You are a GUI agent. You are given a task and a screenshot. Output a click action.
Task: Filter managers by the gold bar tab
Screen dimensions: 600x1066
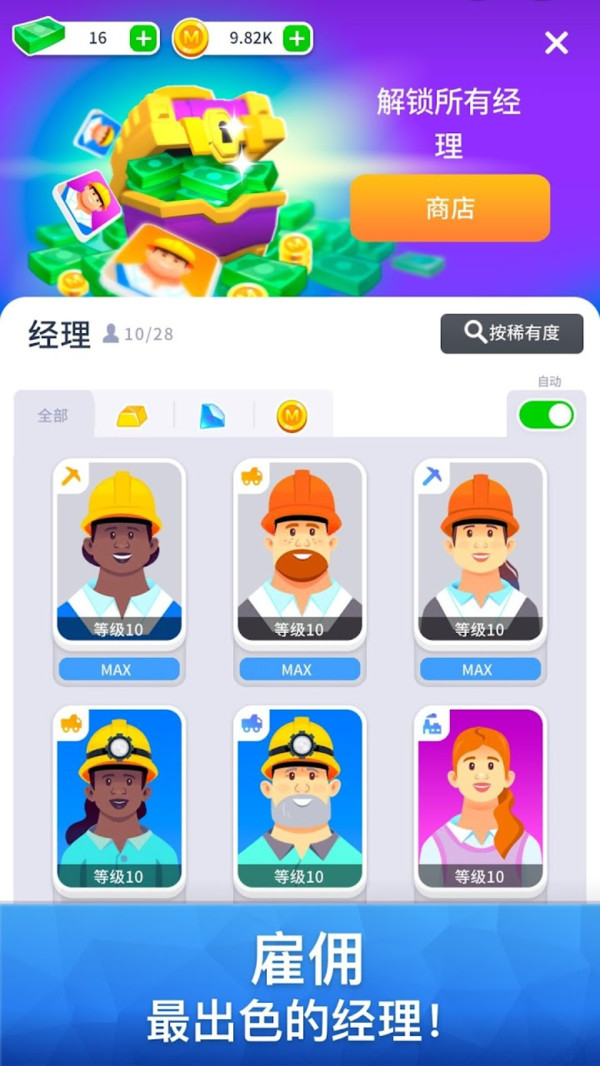(x=132, y=416)
